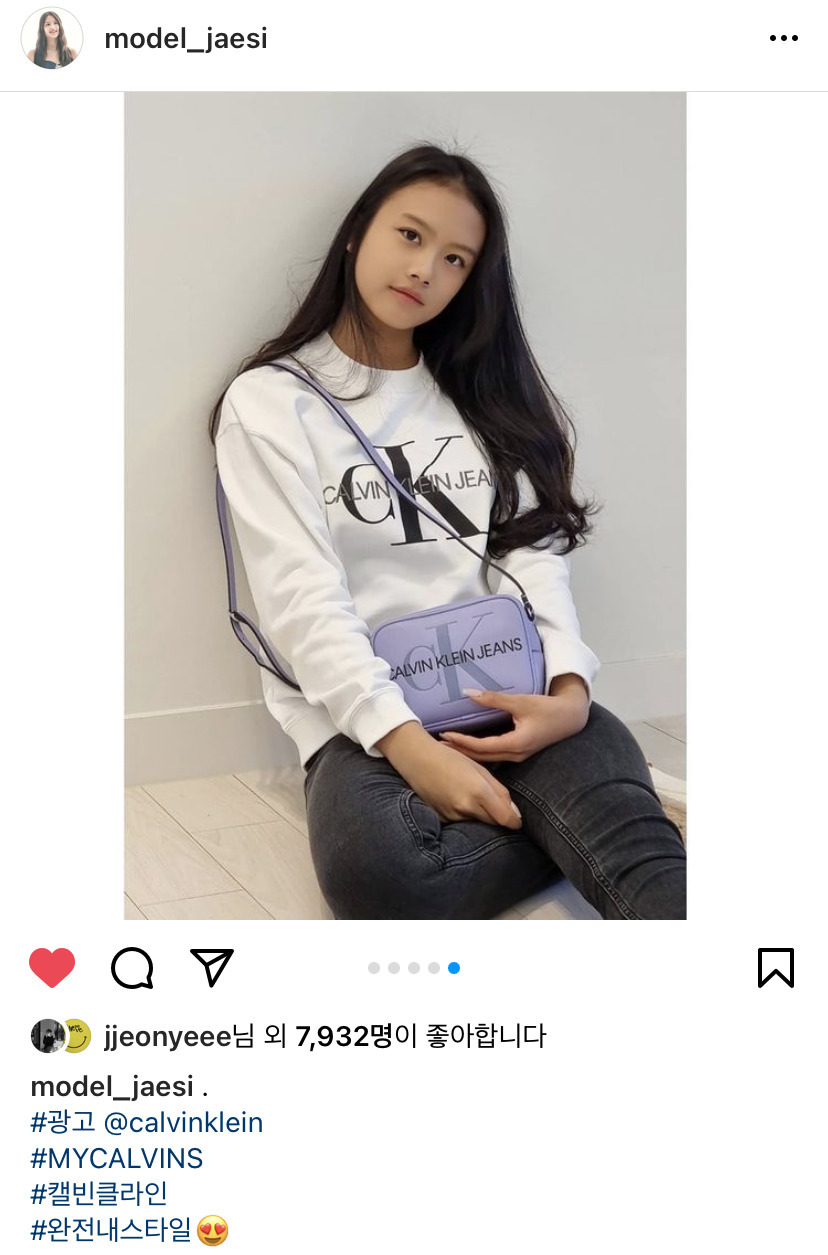Viewport: 828px width, 1255px height.
Task: Open model_jaesi username in post header
Action: pos(186,39)
